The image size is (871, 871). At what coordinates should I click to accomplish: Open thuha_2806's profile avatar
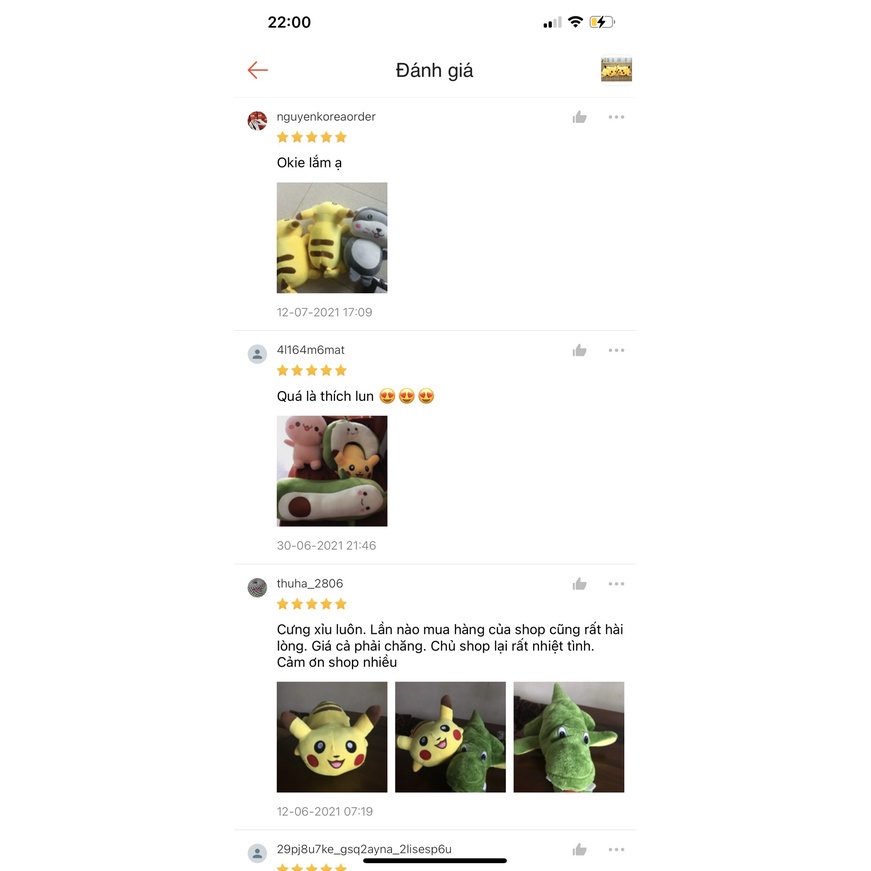click(x=257, y=587)
